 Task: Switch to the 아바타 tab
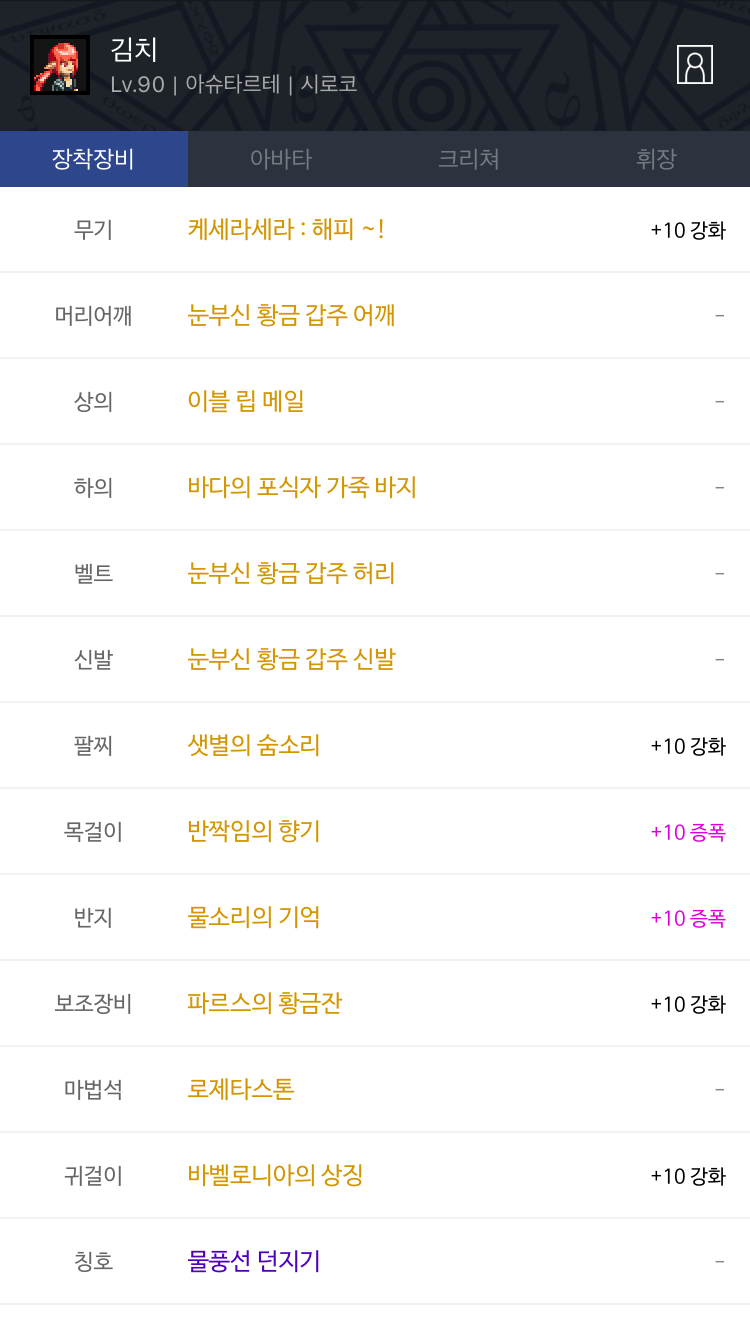tap(281, 159)
